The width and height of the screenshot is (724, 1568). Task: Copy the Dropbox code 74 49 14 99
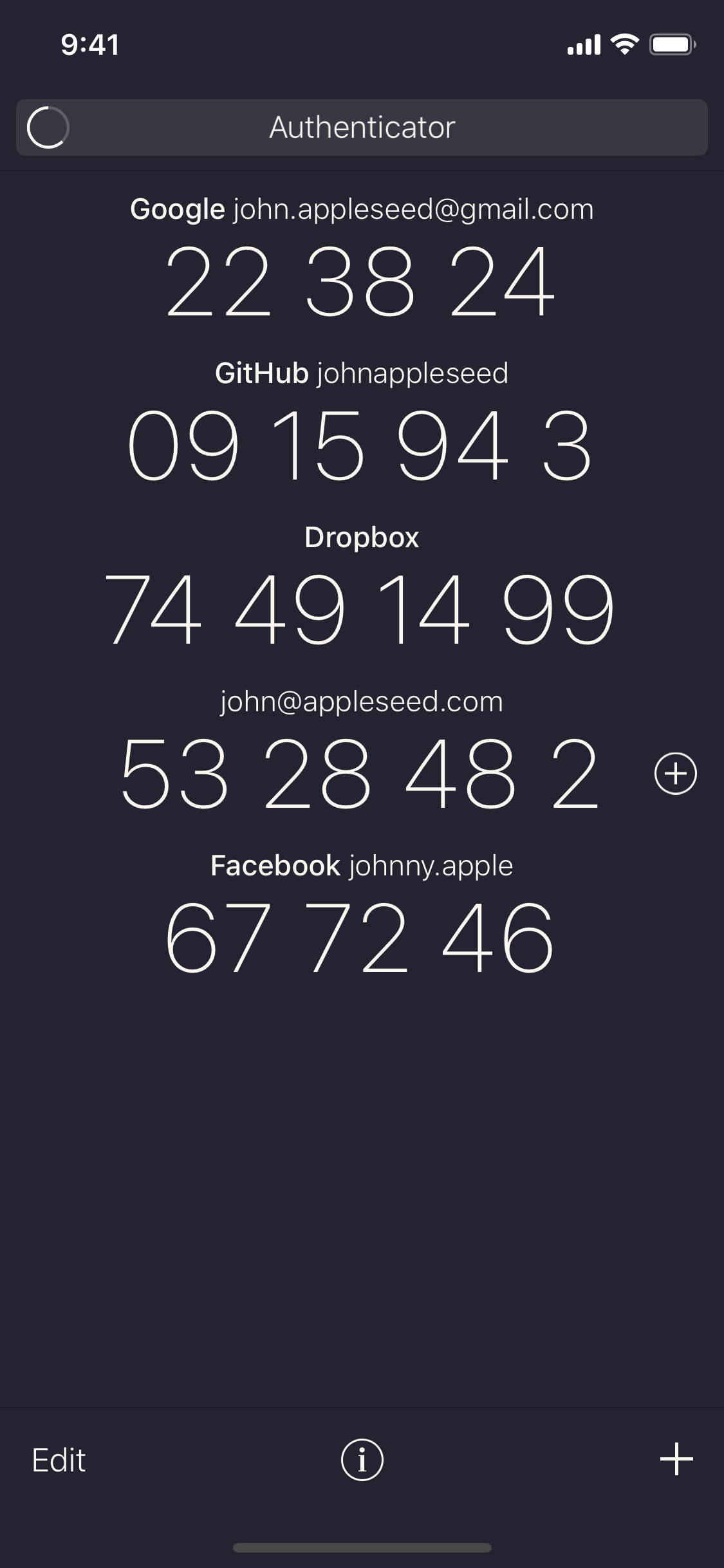(x=360, y=610)
